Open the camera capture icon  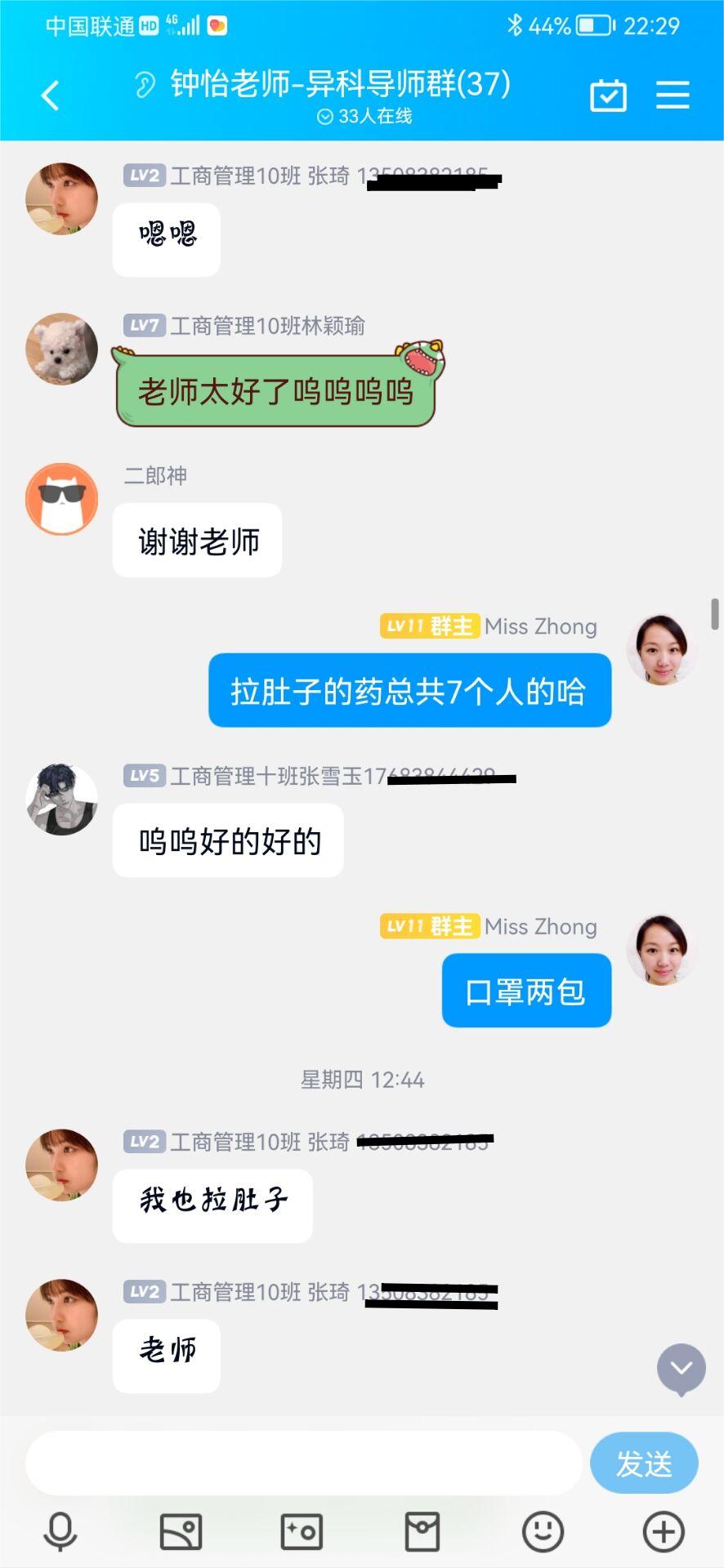[302, 1531]
